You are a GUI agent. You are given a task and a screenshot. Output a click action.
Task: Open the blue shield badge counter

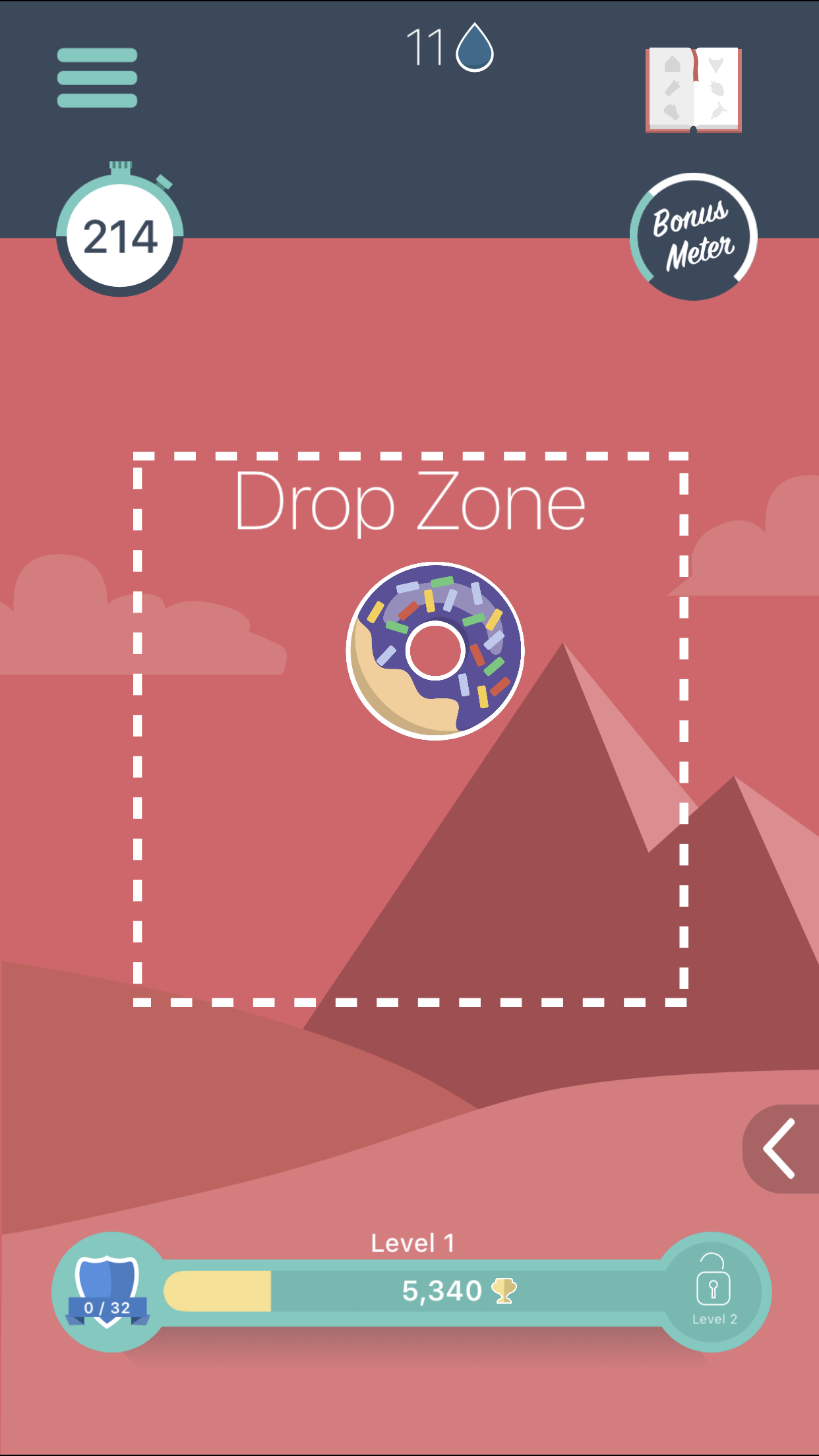point(108,1292)
